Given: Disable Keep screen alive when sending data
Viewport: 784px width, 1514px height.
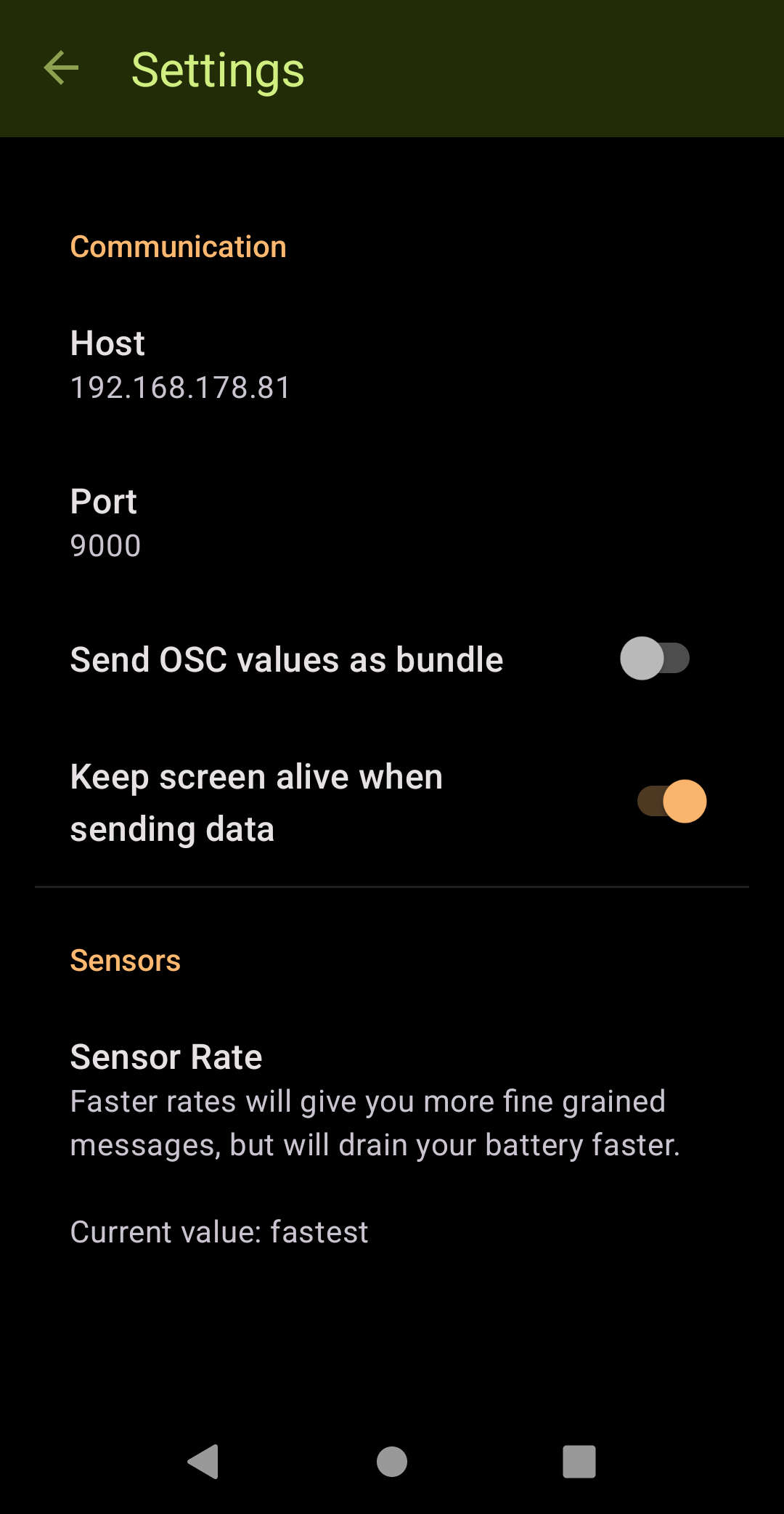Looking at the screenshot, I should click(671, 802).
